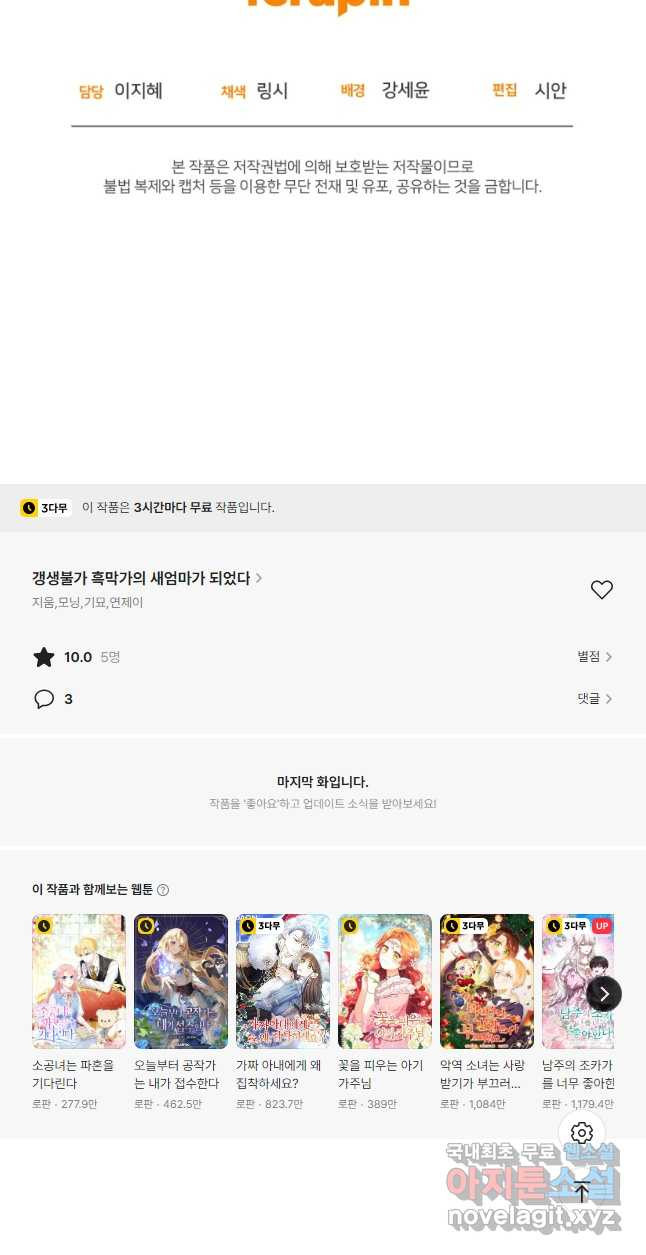Like this webtoon with the heart icon
Screen dimensions: 646x1255
pyautogui.click(x=601, y=590)
